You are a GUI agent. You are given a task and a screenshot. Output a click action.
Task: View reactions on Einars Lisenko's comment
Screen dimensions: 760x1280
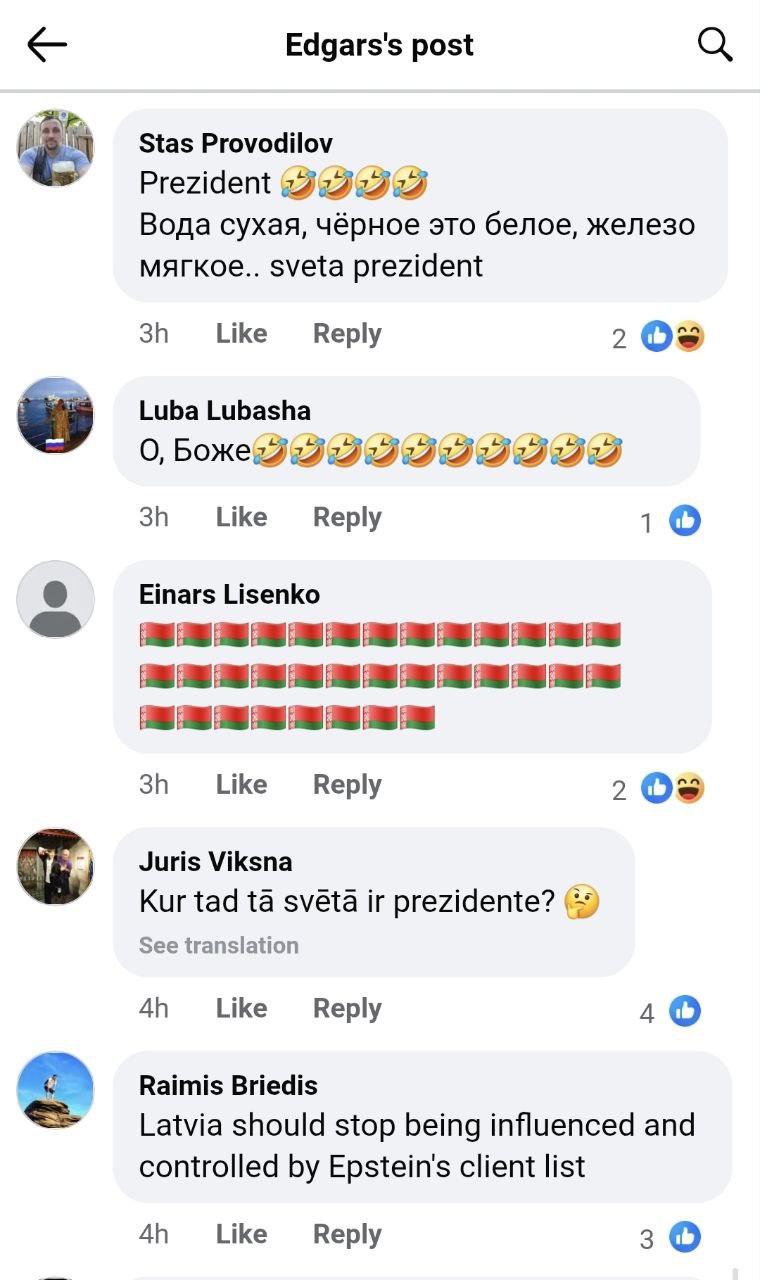point(660,789)
